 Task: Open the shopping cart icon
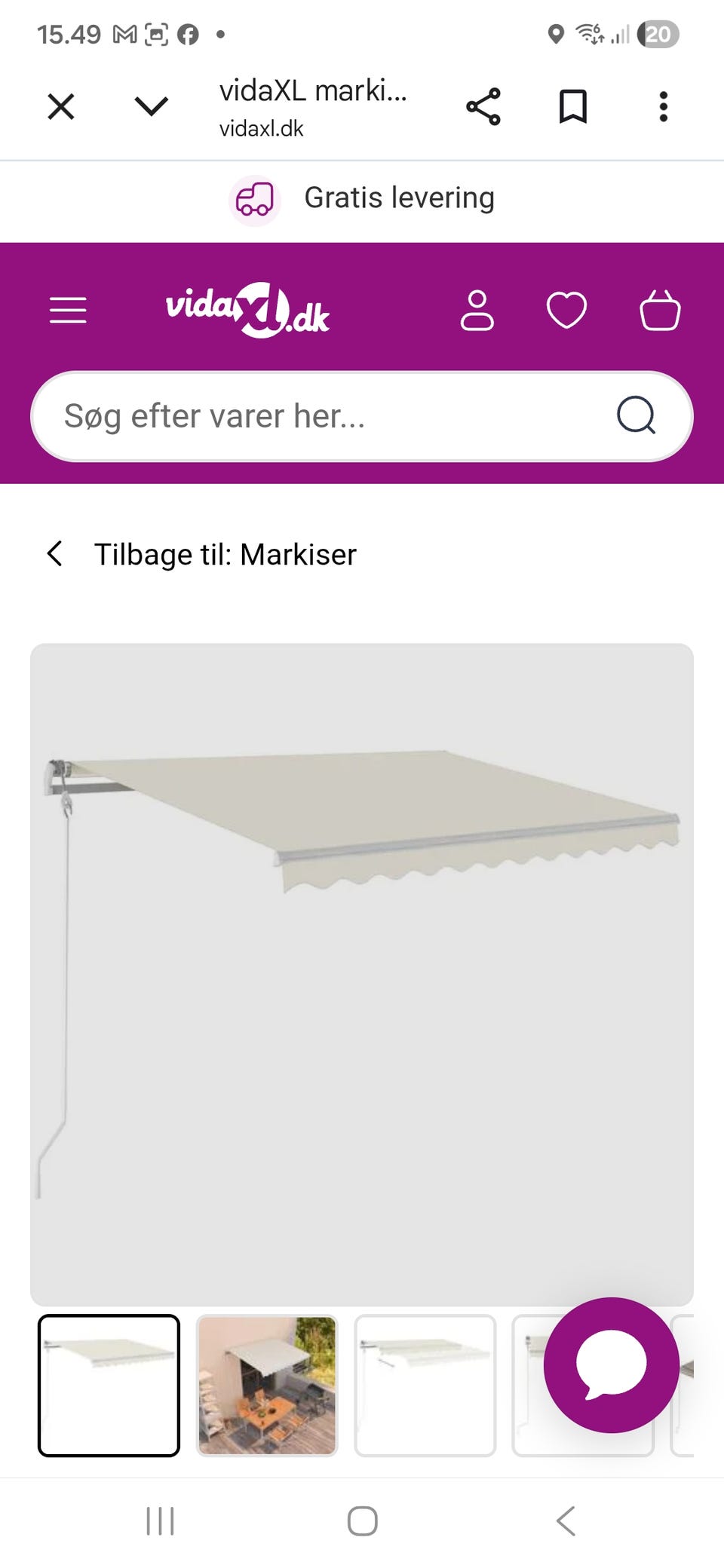(660, 311)
